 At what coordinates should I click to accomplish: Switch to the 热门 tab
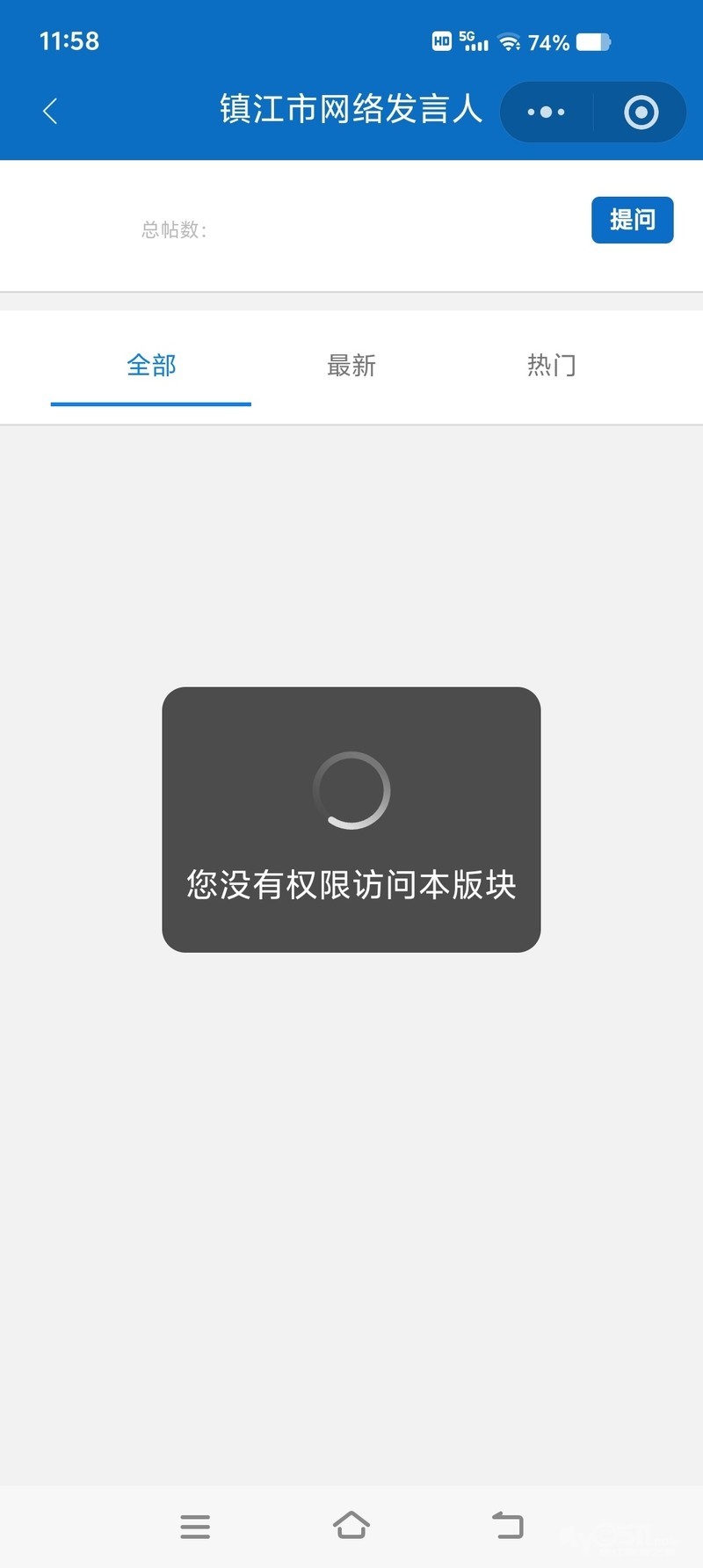(551, 366)
